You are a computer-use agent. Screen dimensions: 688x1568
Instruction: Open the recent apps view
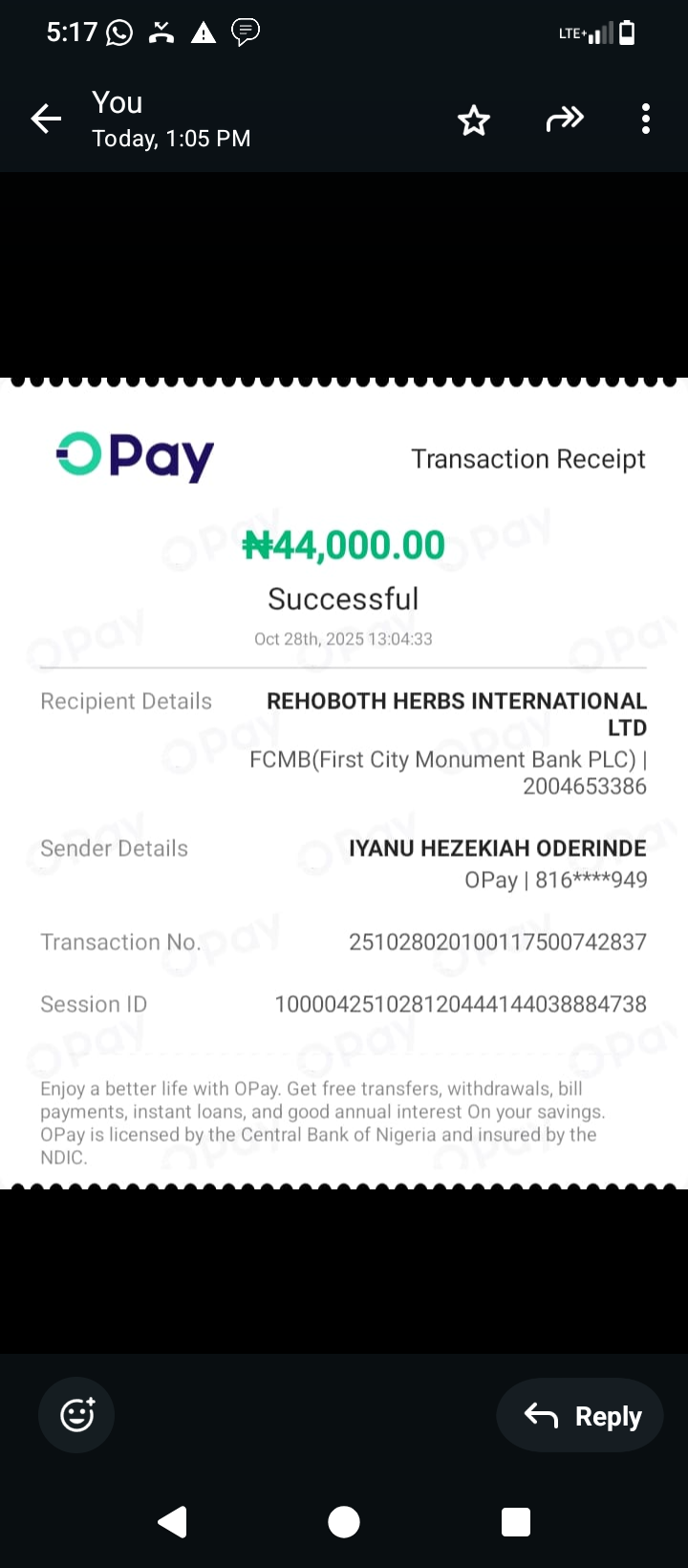point(516,1521)
